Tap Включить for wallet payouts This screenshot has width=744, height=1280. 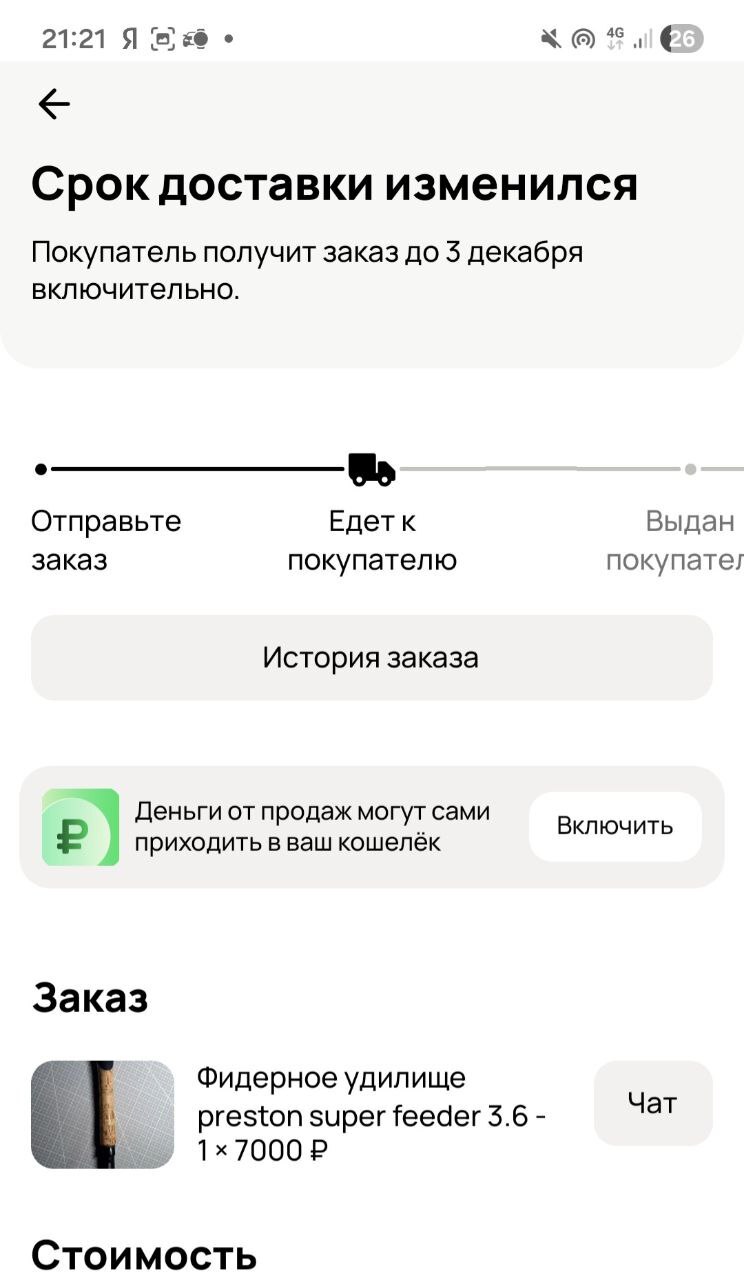(x=615, y=826)
